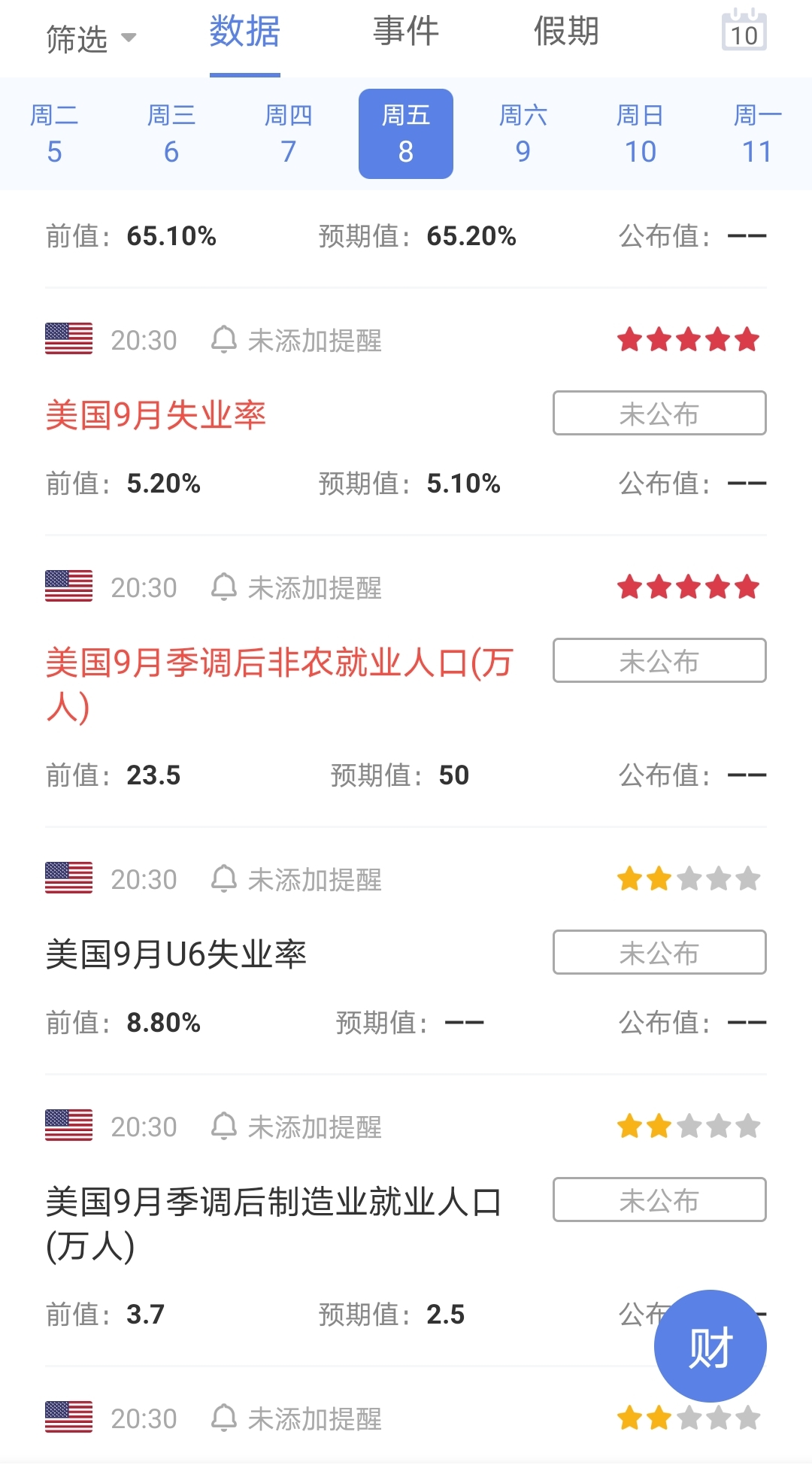
Task: Add reminder for 美国9月失业率
Action: point(296,340)
